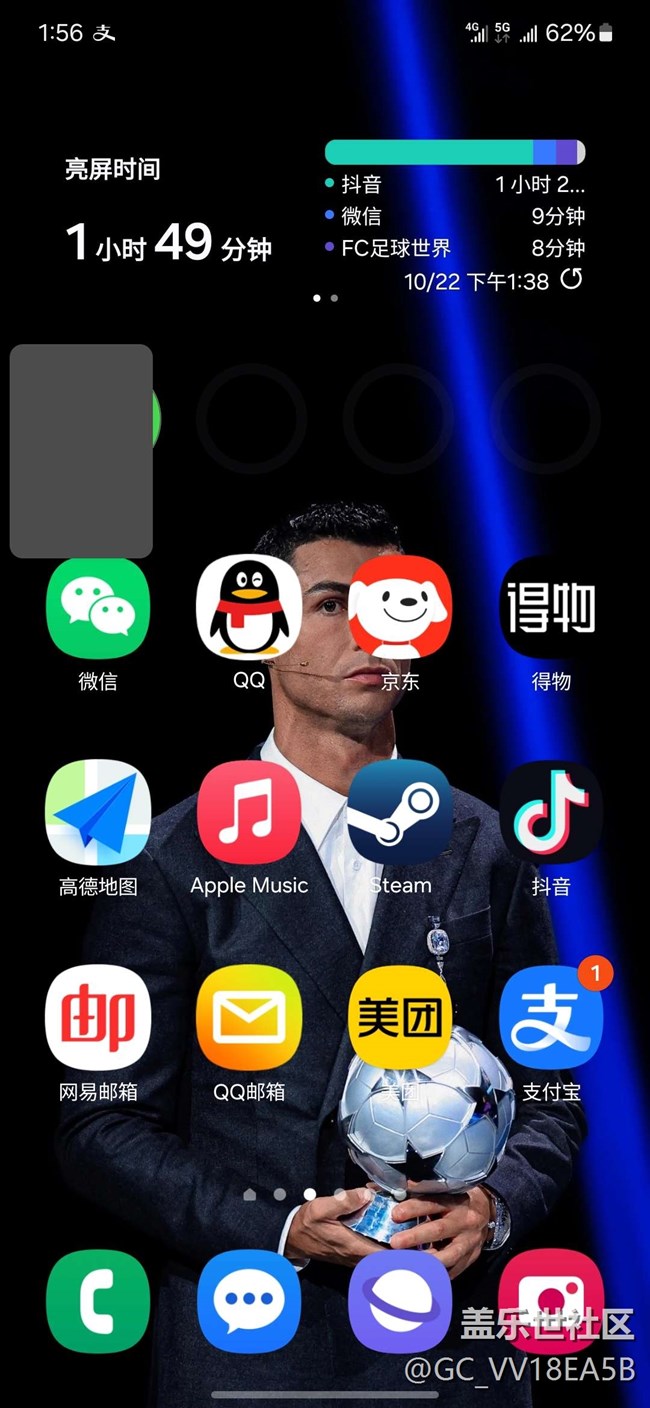Launch the Samsung Internet browser
Image resolution: width=650 pixels, height=1408 pixels.
pyautogui.click(x=400, y=1301)
